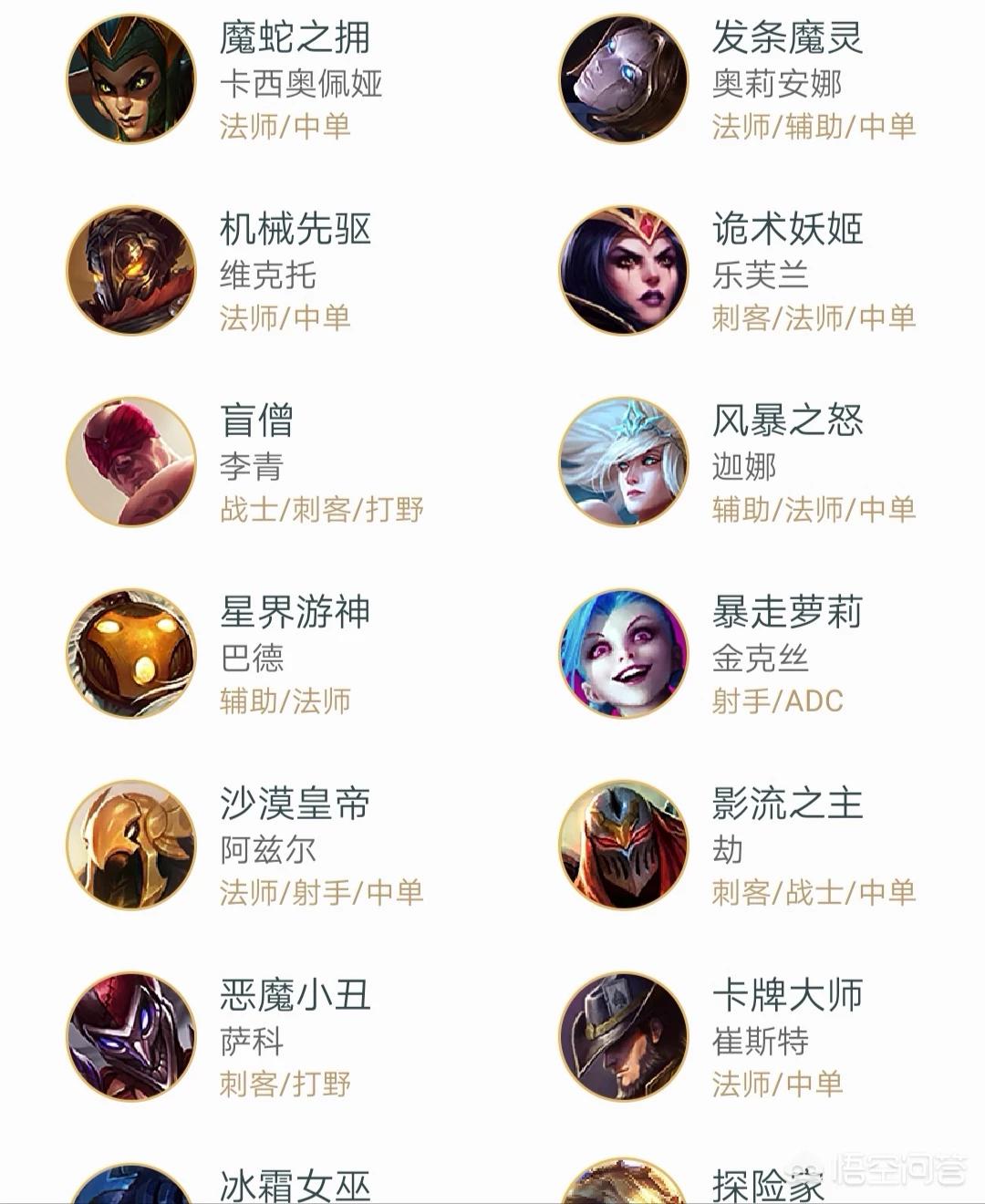Tap the 盲僧 李青 entry
The image size is (985, 1204).
click(x=245, y=462)
